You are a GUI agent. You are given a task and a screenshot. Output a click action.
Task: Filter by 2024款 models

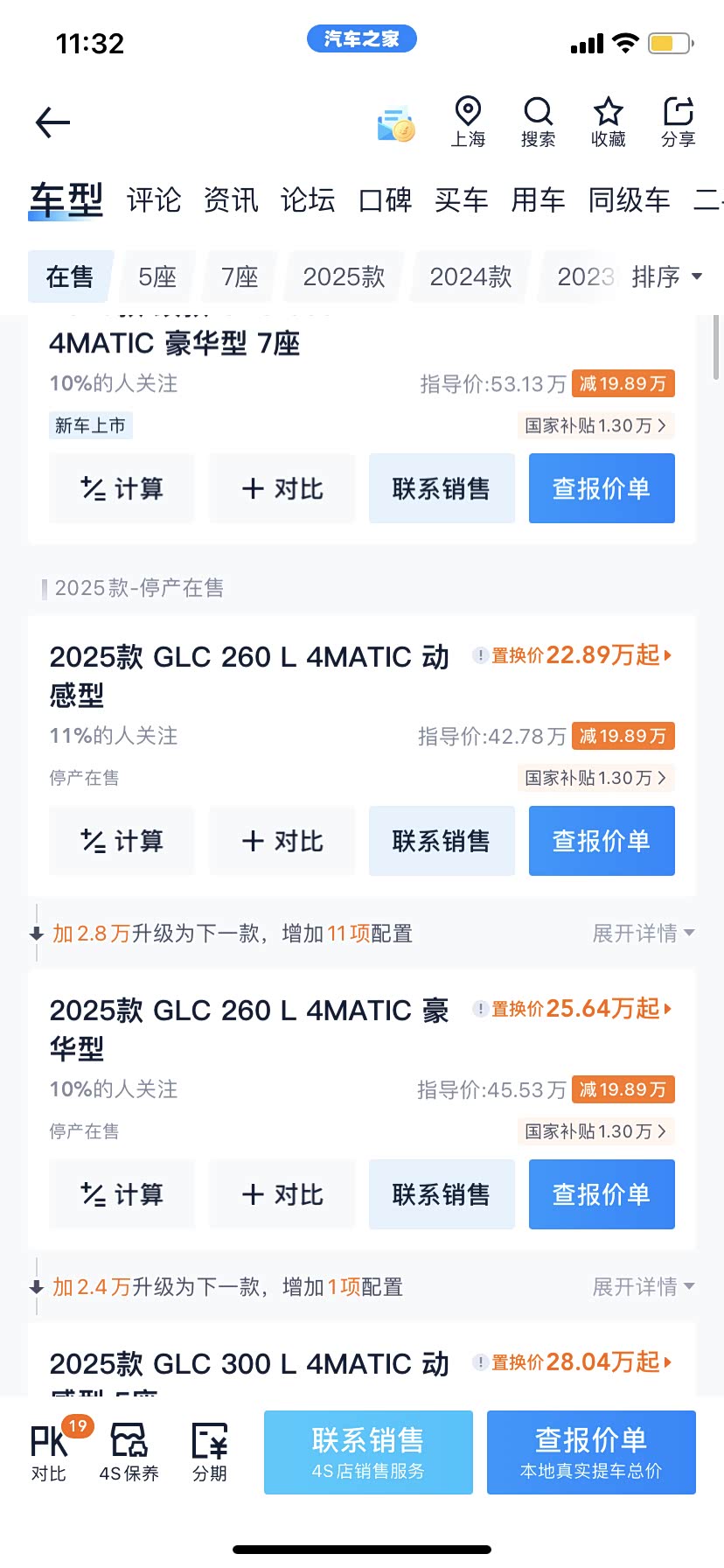pyautogui.click(x=470, y=277)
